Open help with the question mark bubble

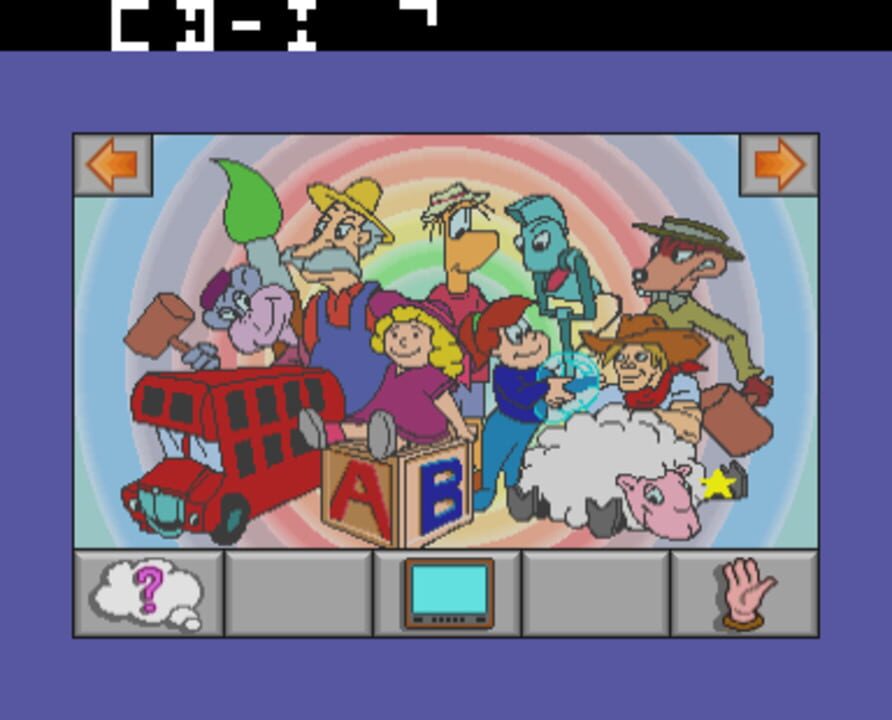click(148, 593)
